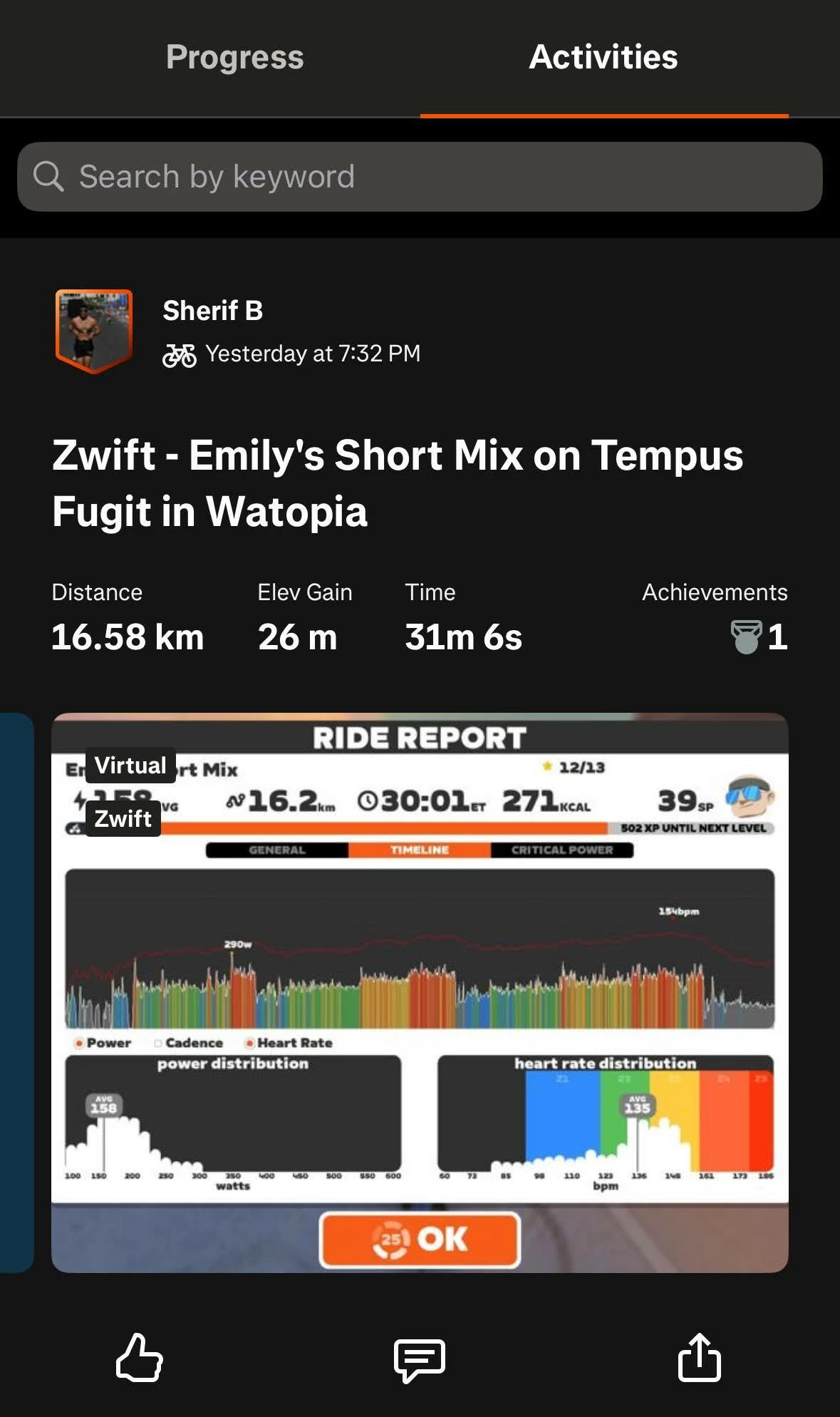Tap the Search by keyword field
This screenshot has height=1417, width=840.
420,177
